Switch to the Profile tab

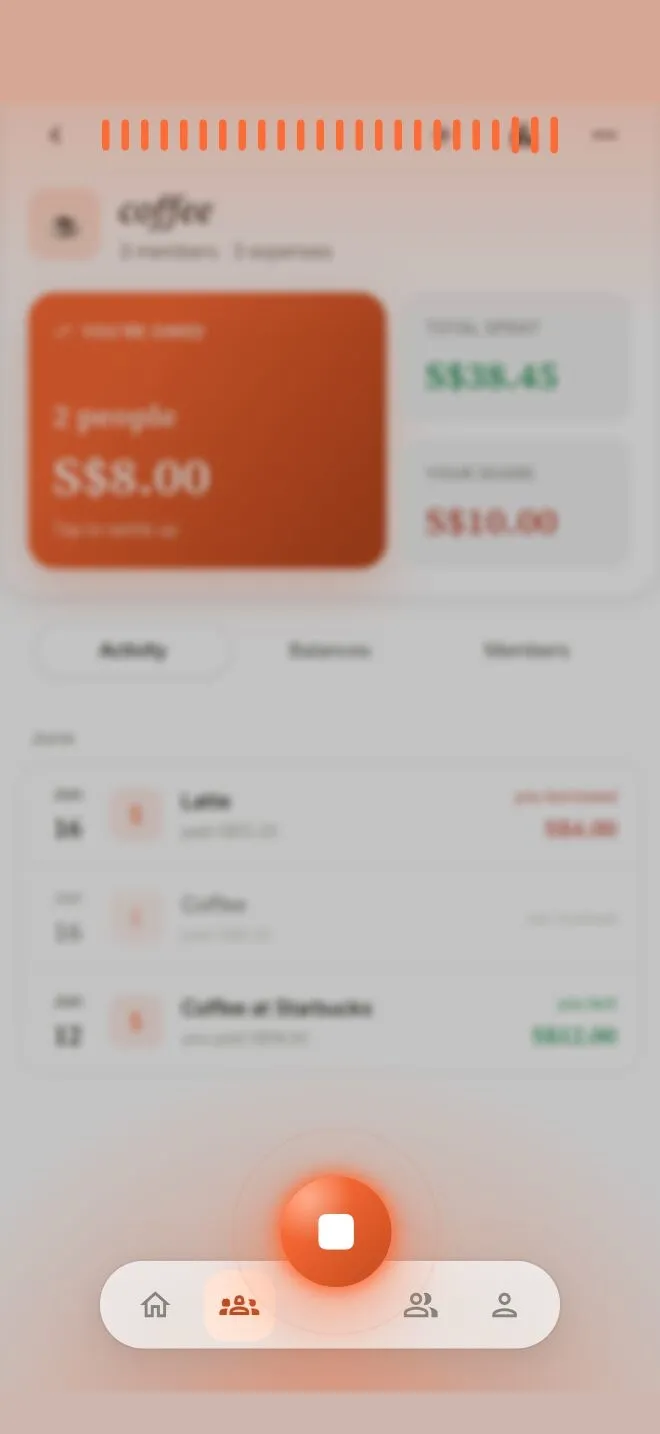coord(505,1305)
